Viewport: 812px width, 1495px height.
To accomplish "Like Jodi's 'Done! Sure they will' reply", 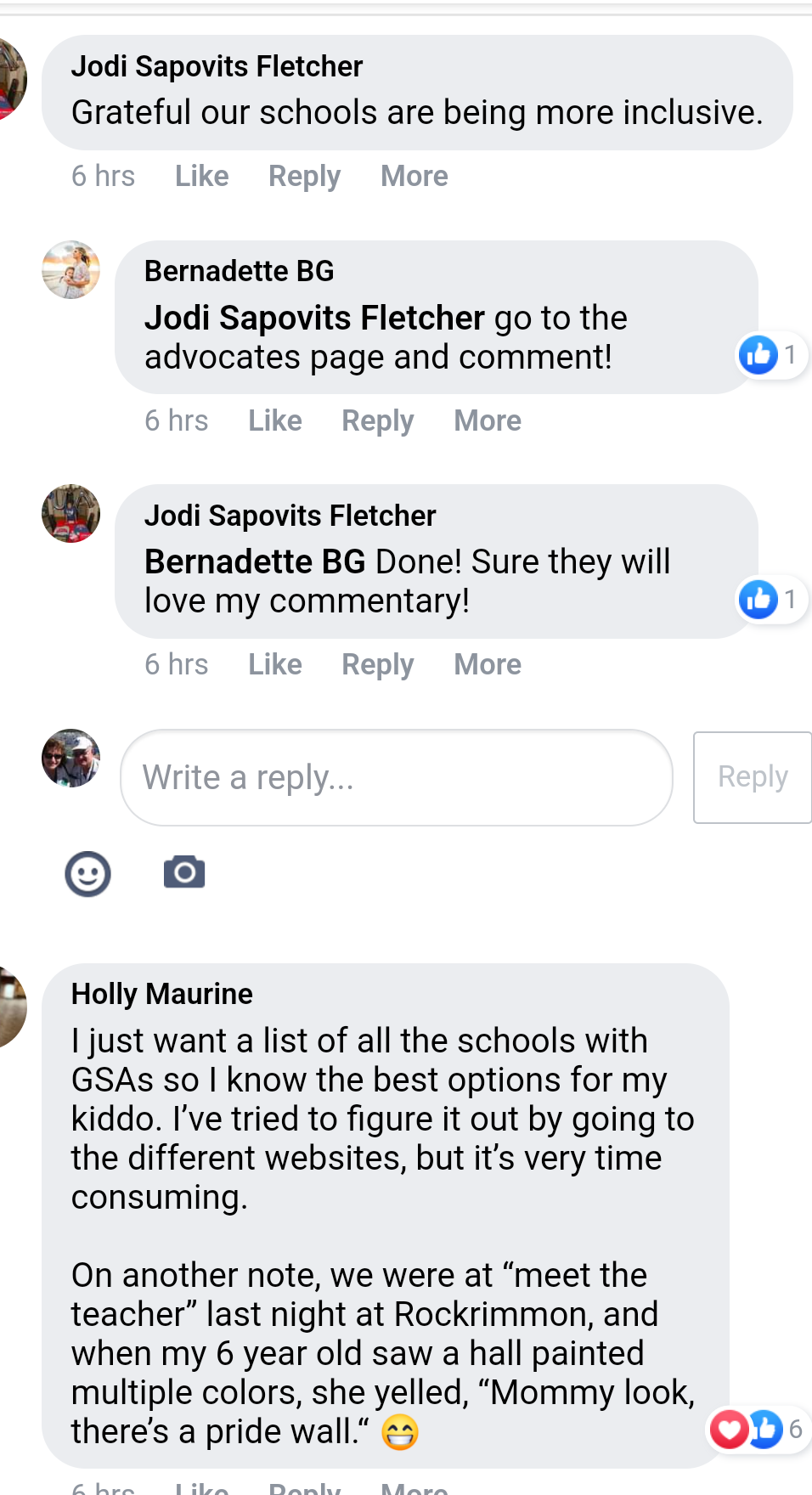I will click(x=274, y=664).
